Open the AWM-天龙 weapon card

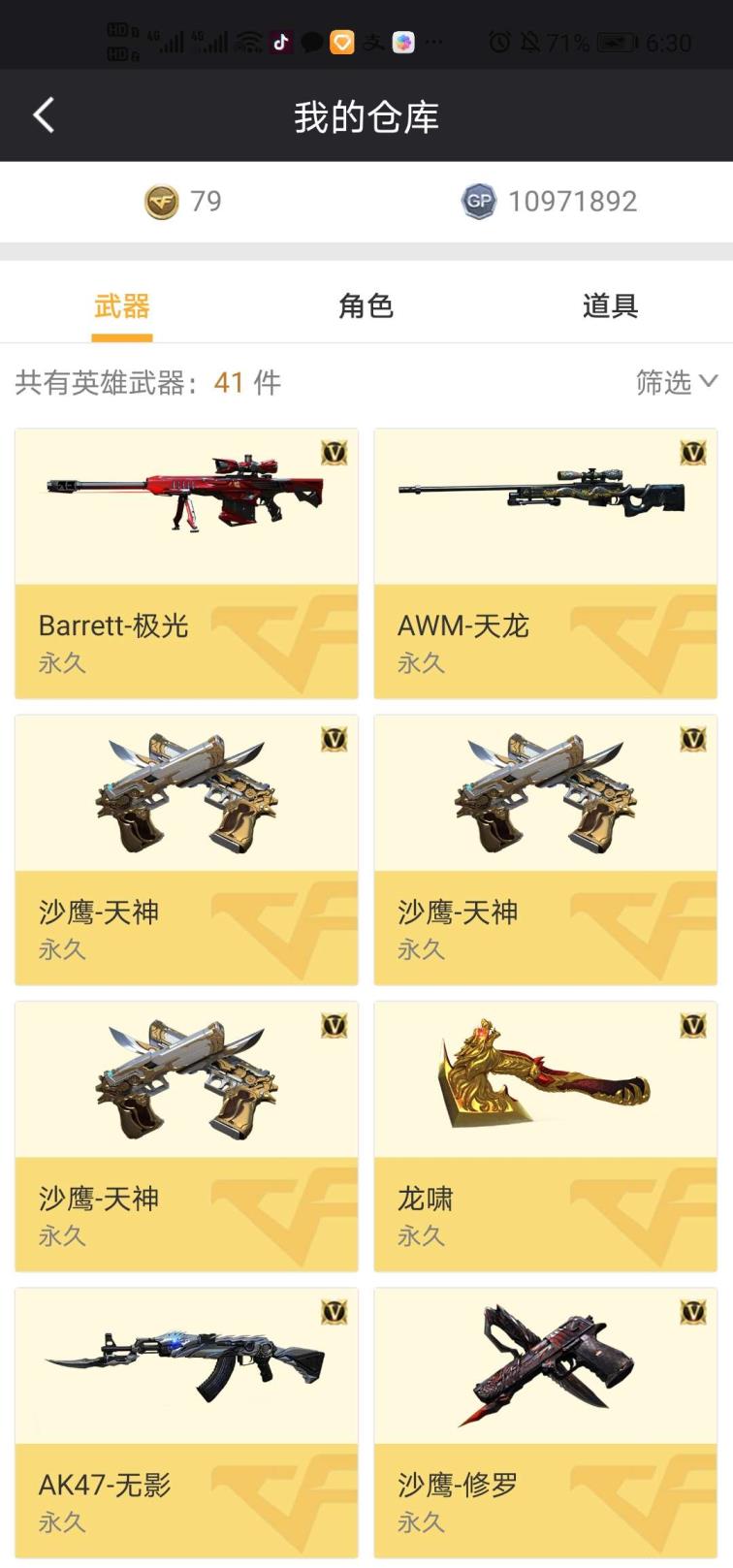click(545, 562)
